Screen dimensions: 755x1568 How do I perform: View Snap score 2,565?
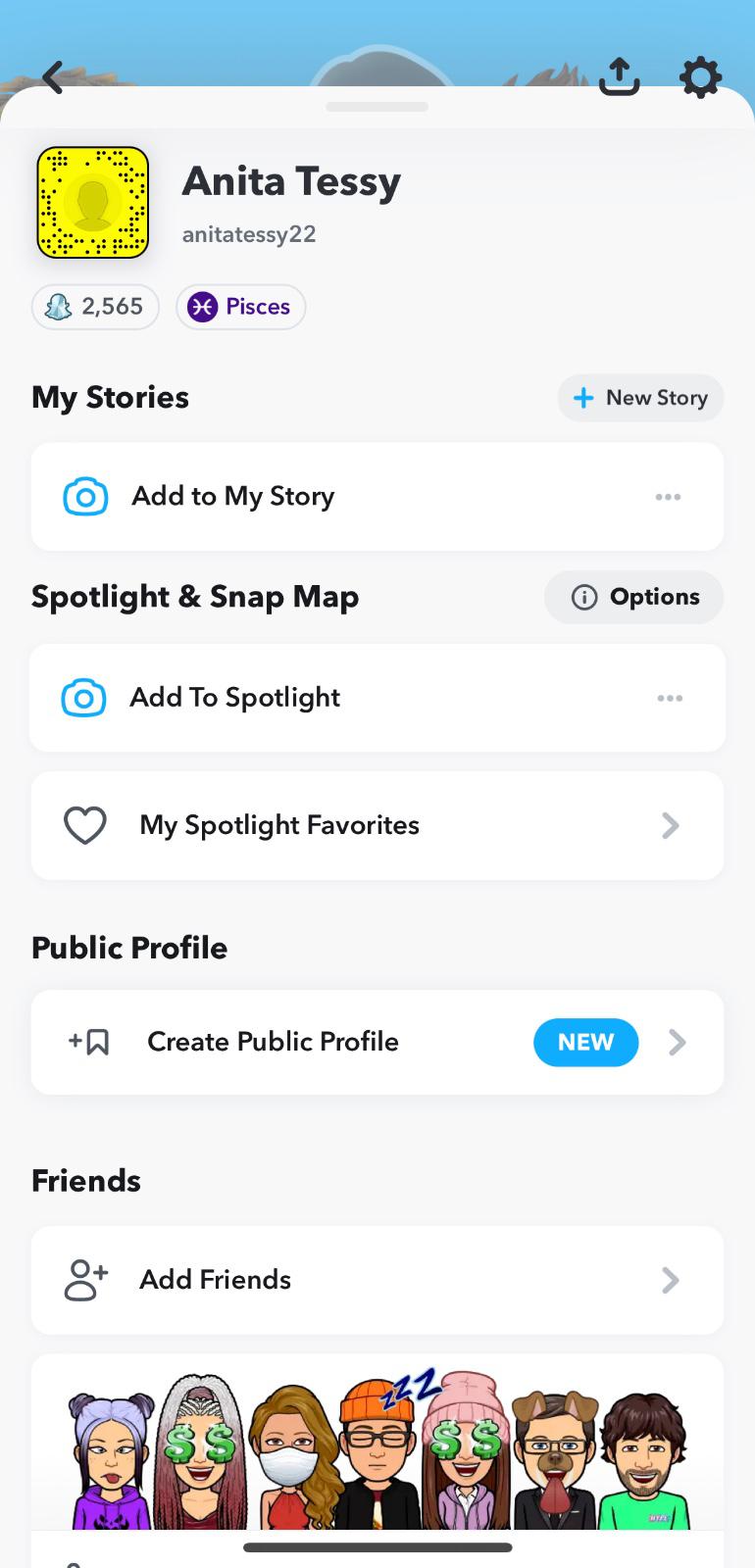(x=95, y=307)
